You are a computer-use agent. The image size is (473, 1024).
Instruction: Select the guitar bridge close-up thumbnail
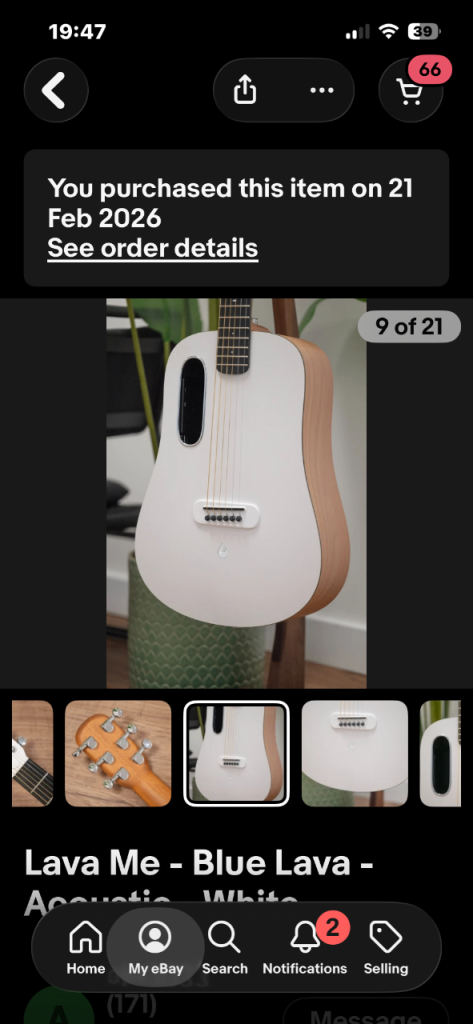(355, 753)
